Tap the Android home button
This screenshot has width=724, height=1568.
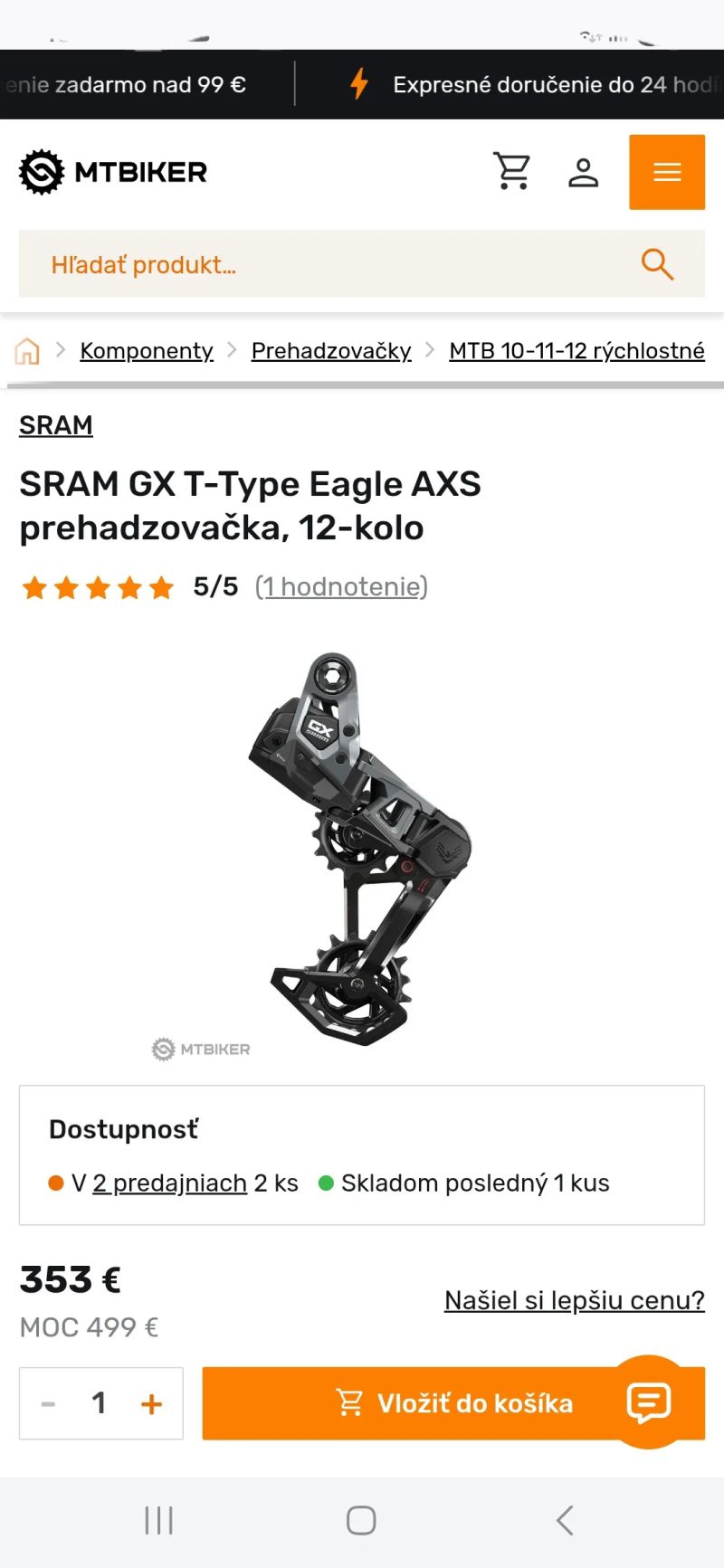pos(361,1521)
